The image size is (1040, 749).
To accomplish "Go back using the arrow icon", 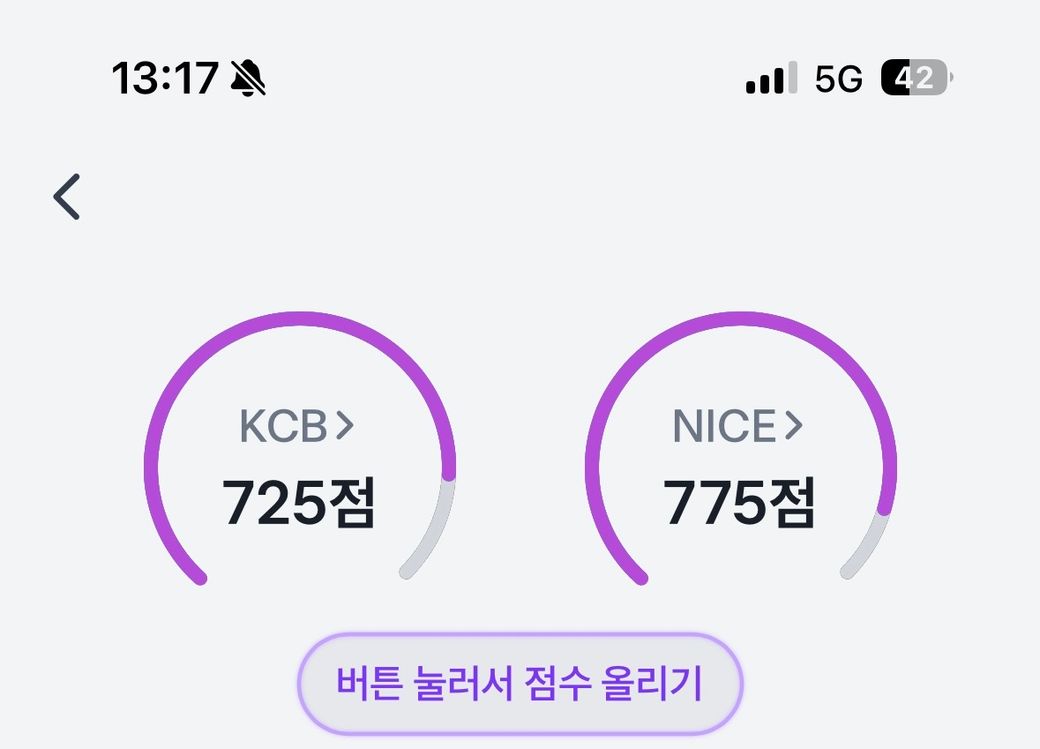I will pyautogui.click(x=67, y=196).
